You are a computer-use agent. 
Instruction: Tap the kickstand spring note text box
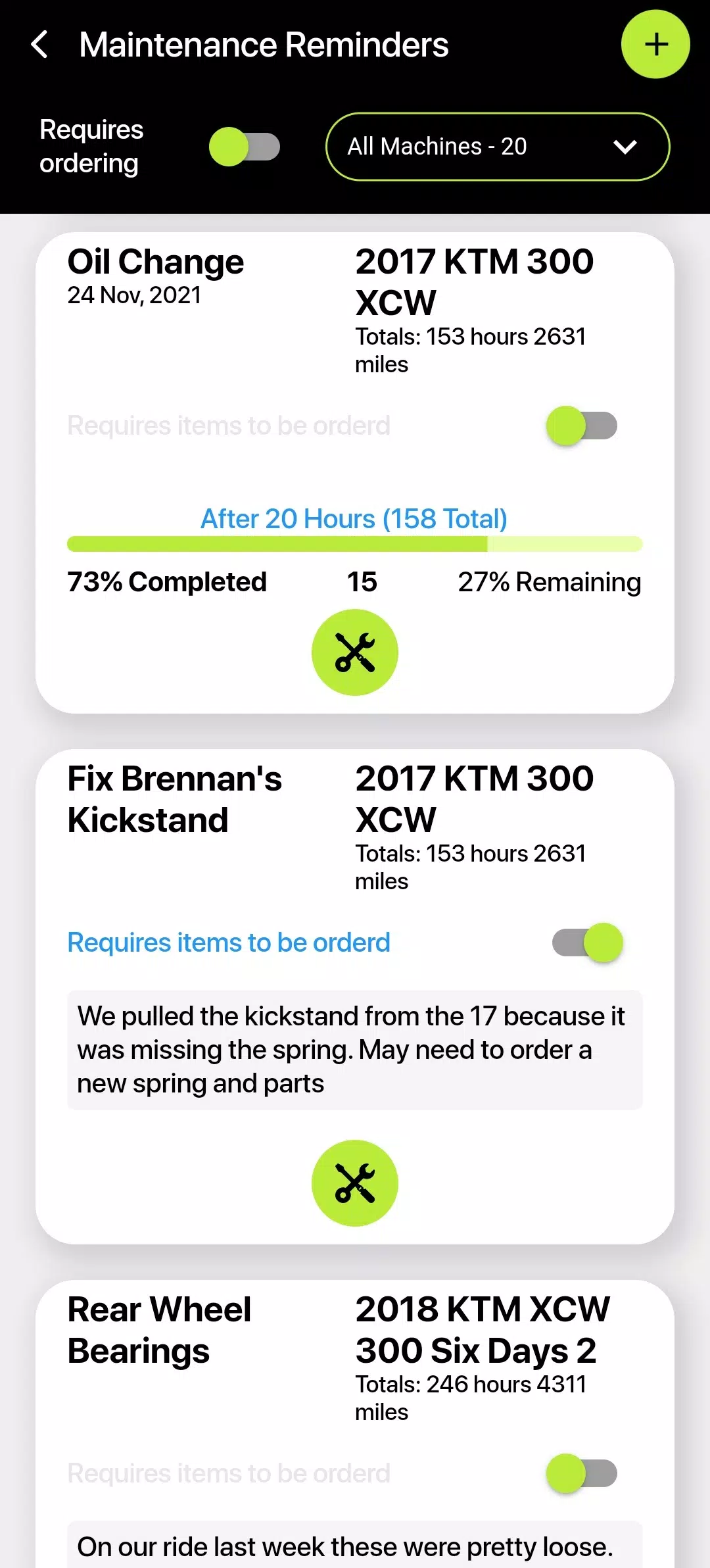point(354,1050)
